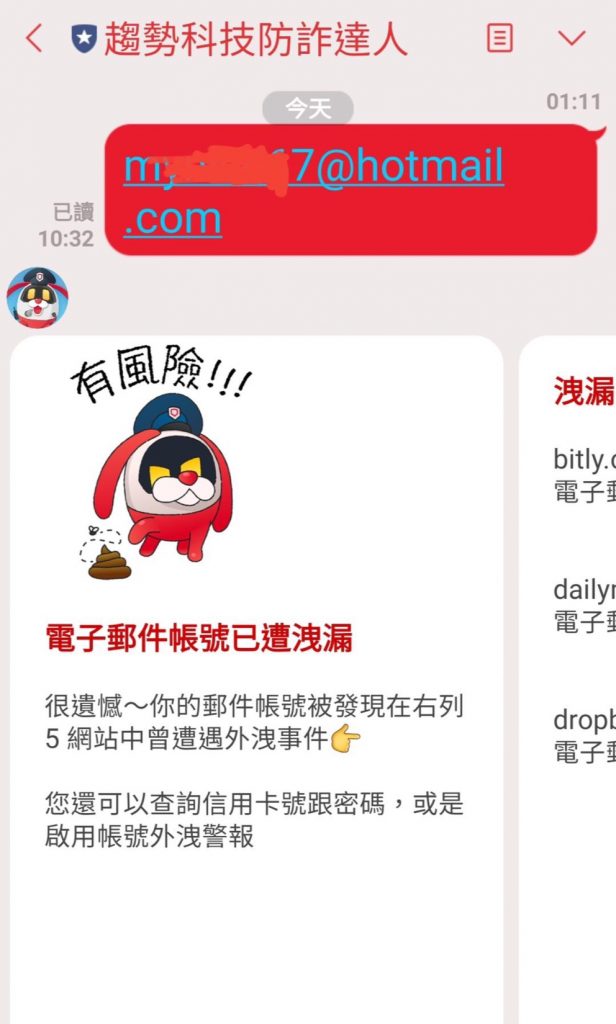
Task: Open the 趨勢科技防詐達人 profile avatar
Action: (x=37, y=297)
